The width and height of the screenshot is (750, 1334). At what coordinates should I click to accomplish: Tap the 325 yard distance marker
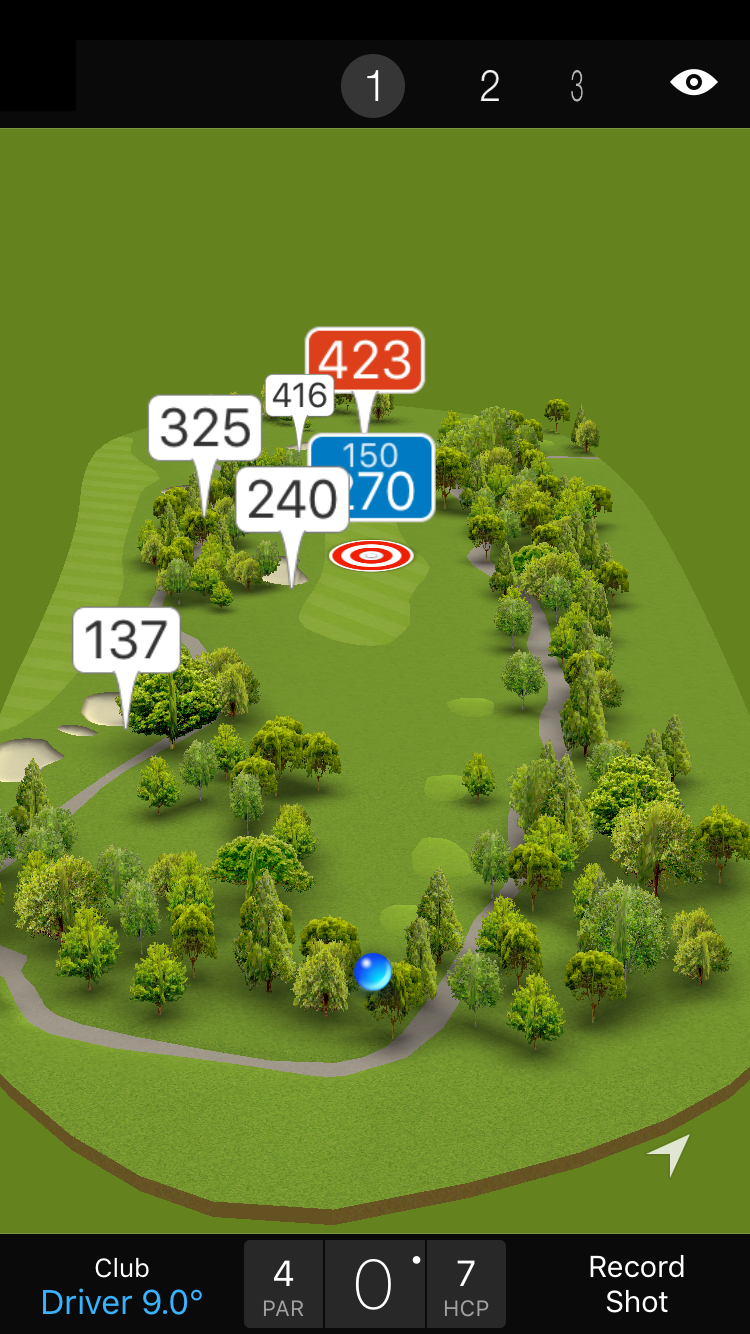tap(205, 428)
